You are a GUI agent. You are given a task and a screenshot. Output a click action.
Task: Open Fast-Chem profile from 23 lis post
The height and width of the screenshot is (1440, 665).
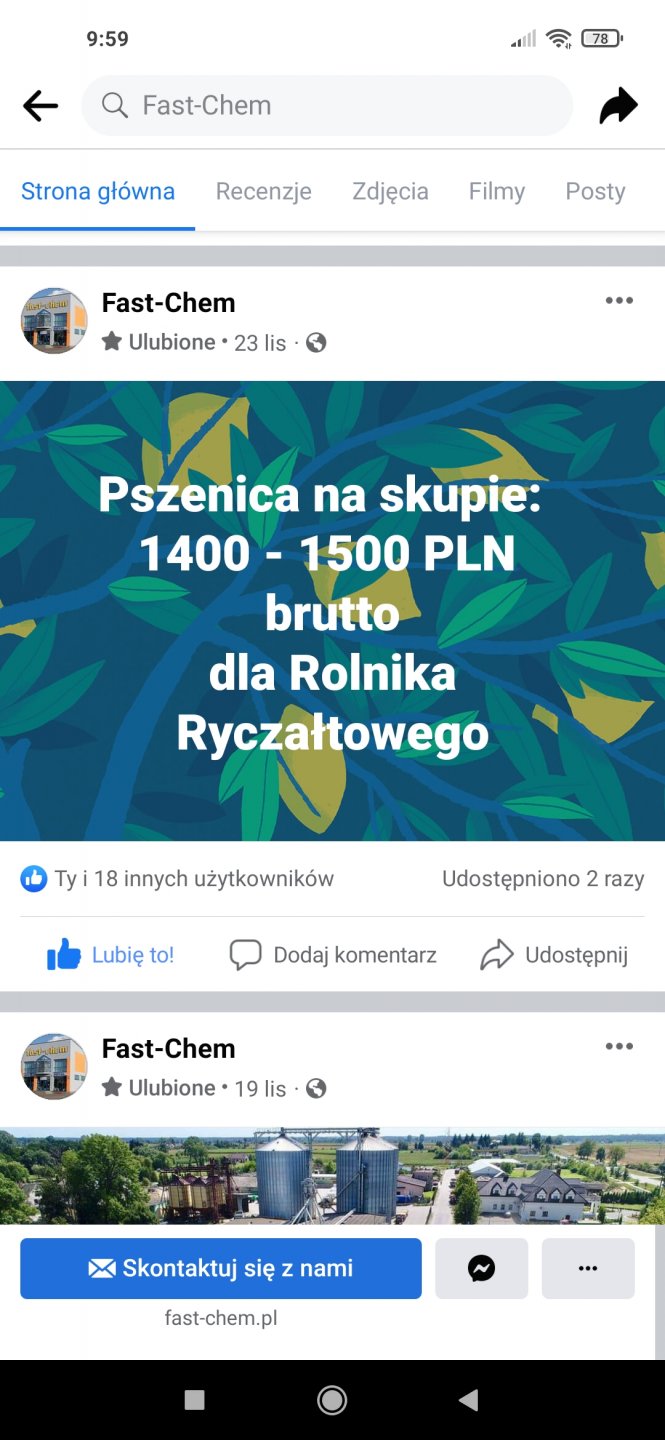(168, 302)
